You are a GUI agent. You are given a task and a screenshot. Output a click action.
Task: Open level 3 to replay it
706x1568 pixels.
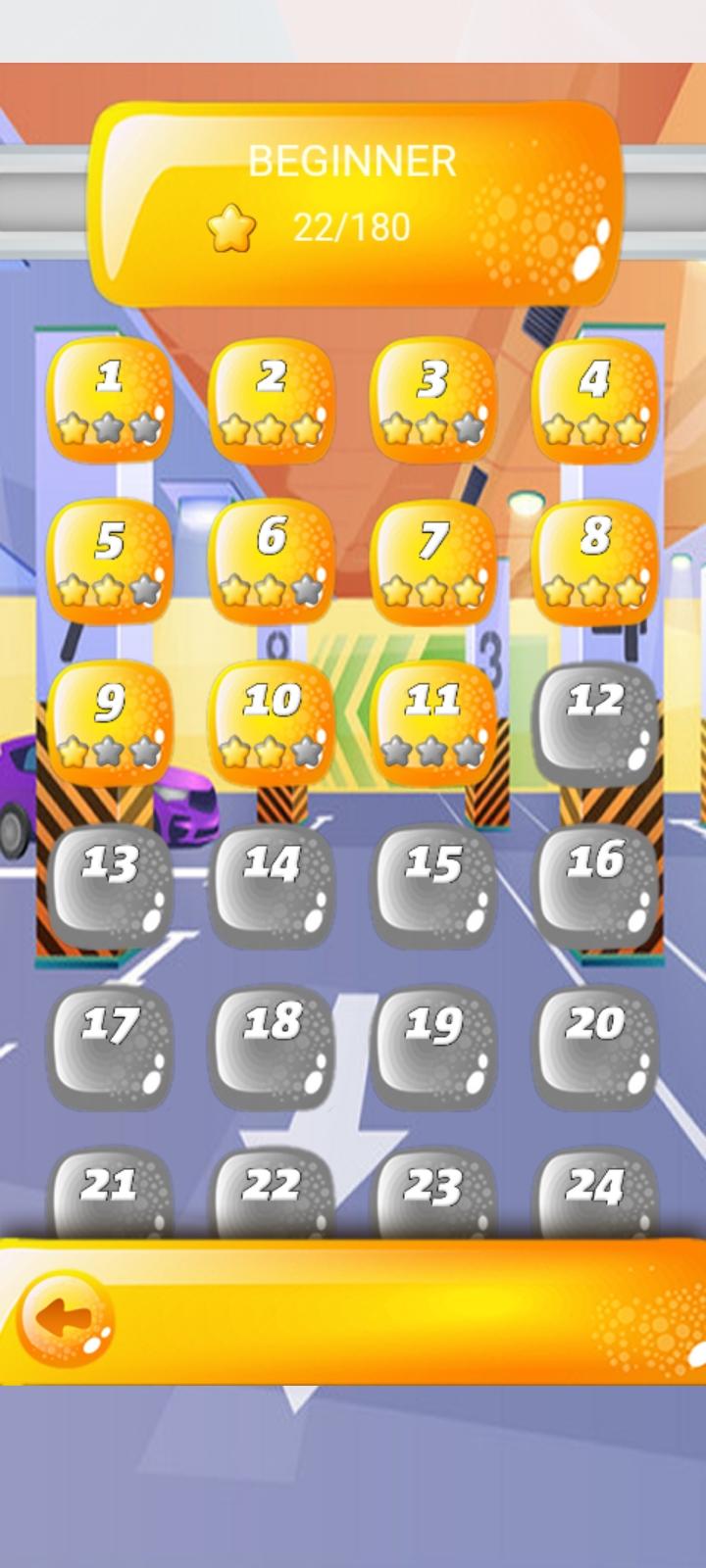point(432,397)
